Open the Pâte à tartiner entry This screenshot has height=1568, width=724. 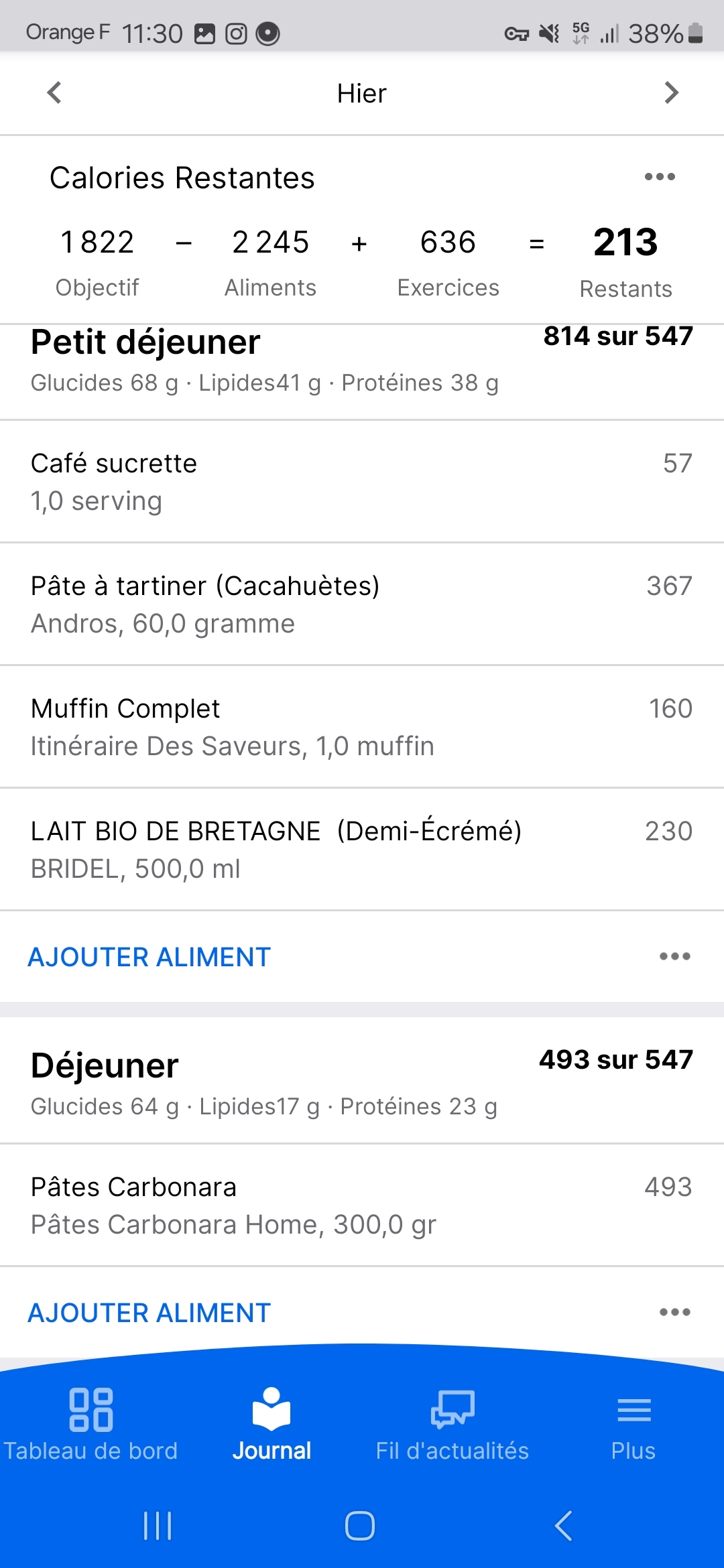click(362, 604)
